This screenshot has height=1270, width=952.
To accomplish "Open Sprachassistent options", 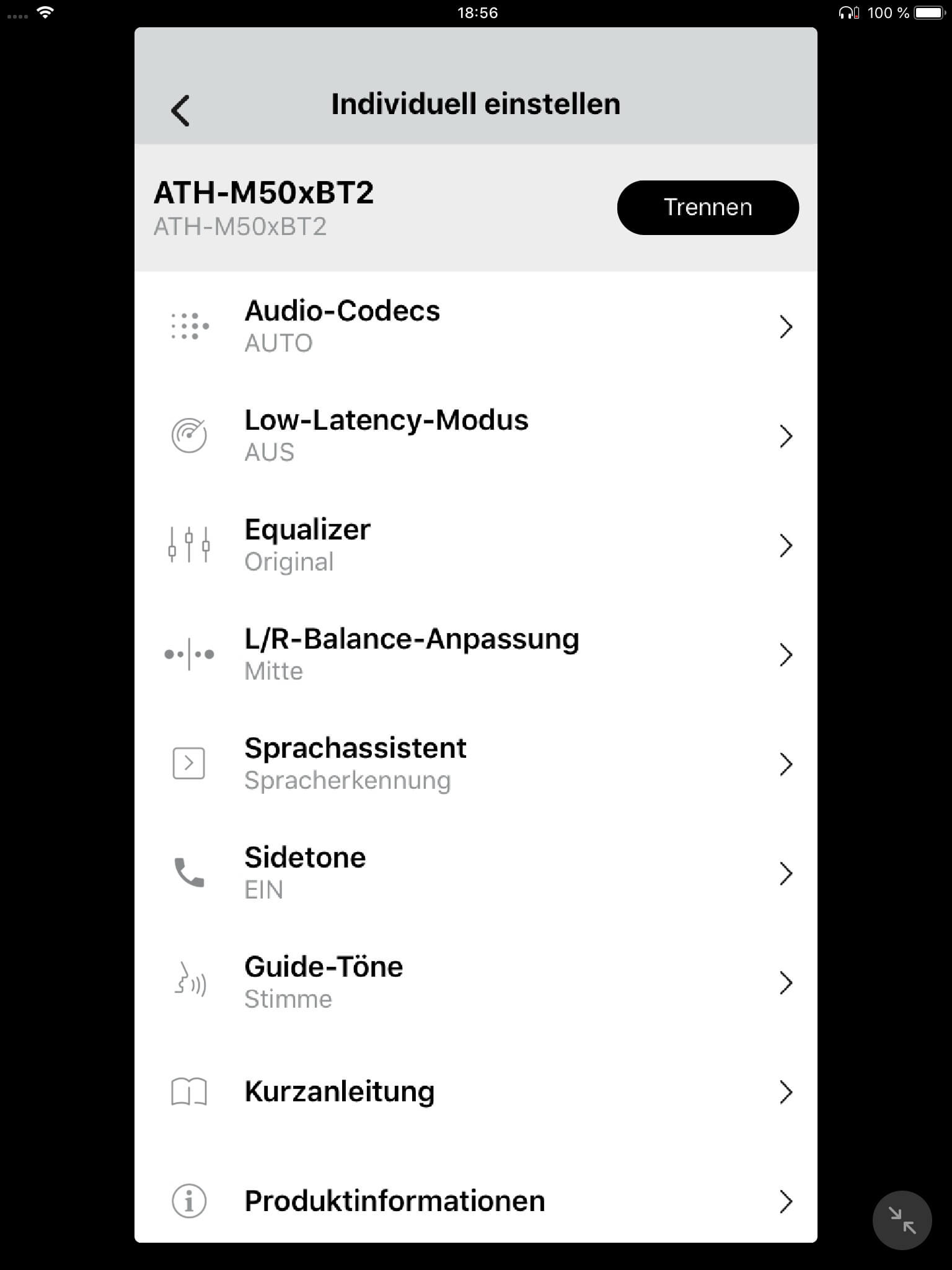I will (x=475, y=764).
